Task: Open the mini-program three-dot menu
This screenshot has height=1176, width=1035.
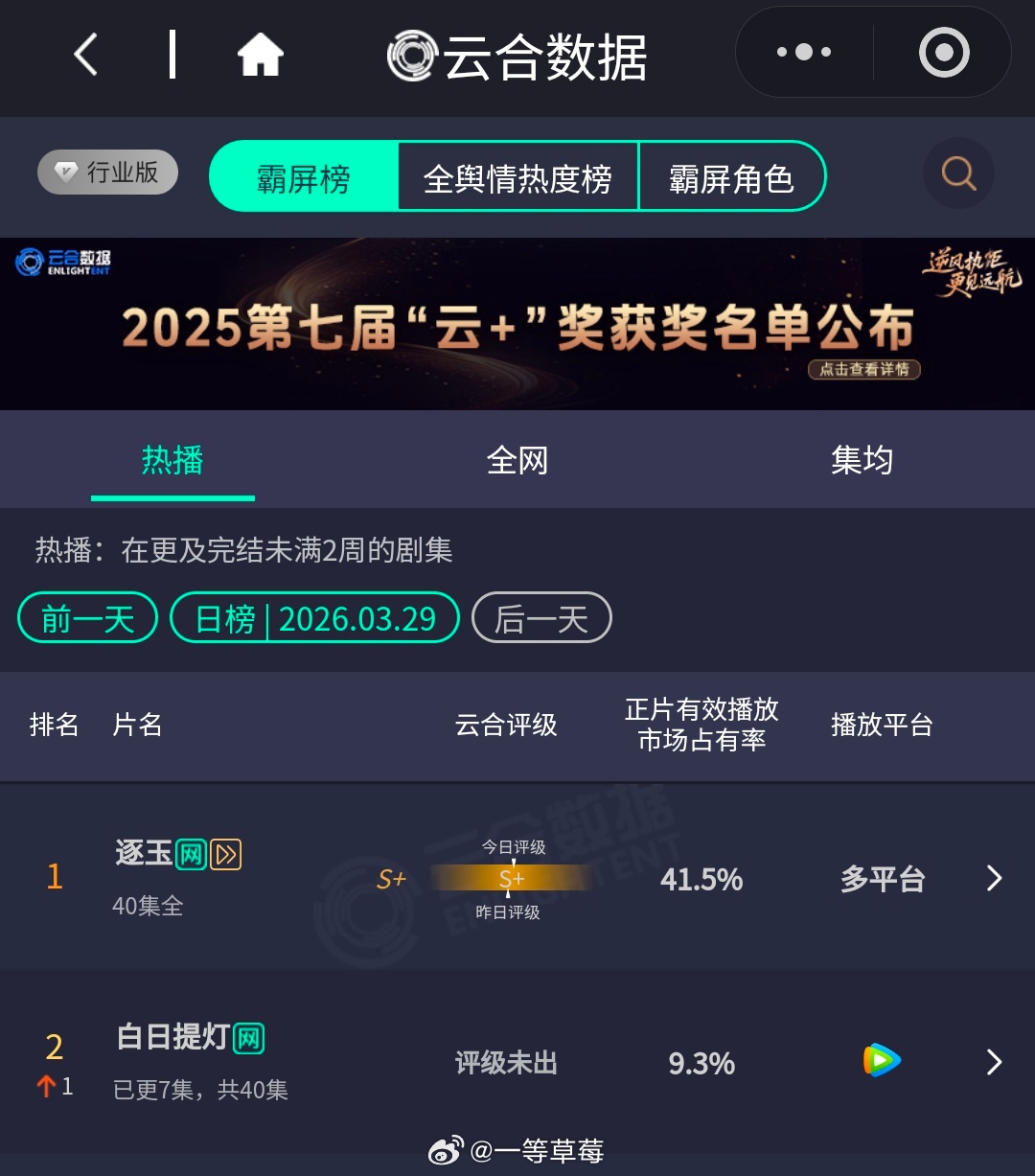Action: 801,52
